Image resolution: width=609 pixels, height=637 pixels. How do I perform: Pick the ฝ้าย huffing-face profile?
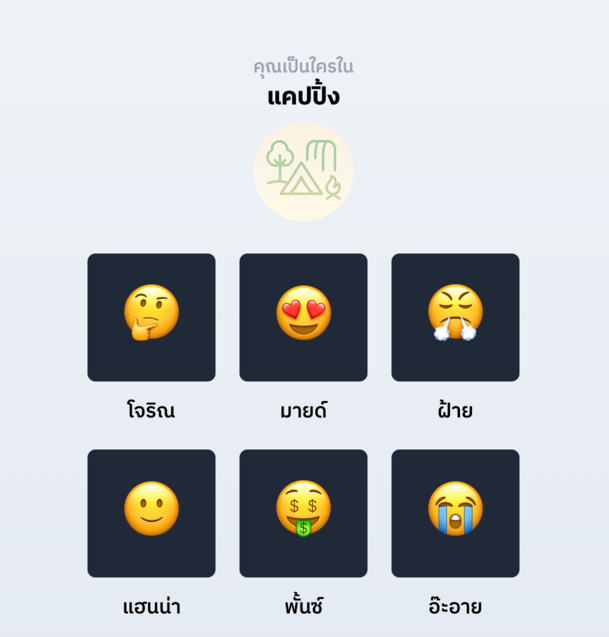(x=455, y=317)
